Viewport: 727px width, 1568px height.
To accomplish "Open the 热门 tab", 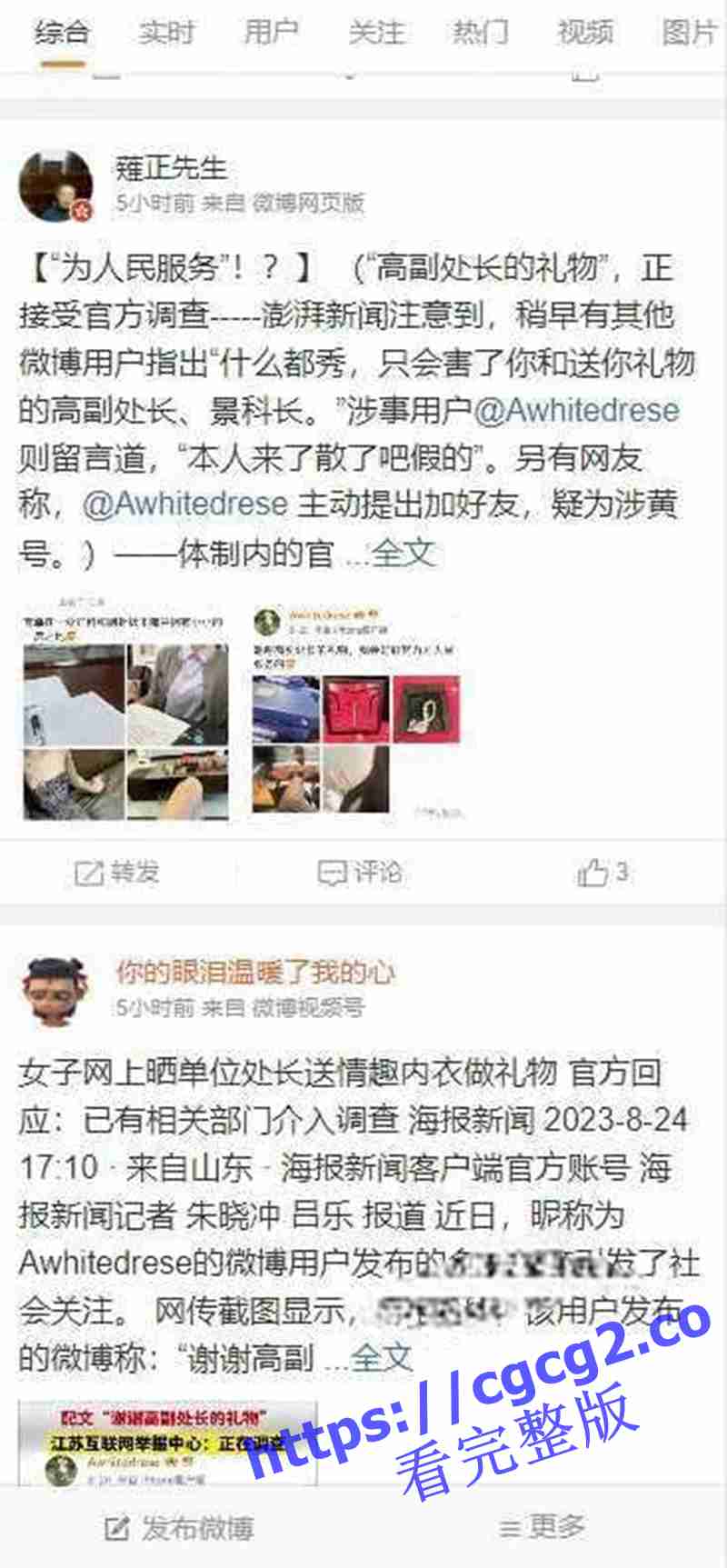I will (x=480, y=34).
